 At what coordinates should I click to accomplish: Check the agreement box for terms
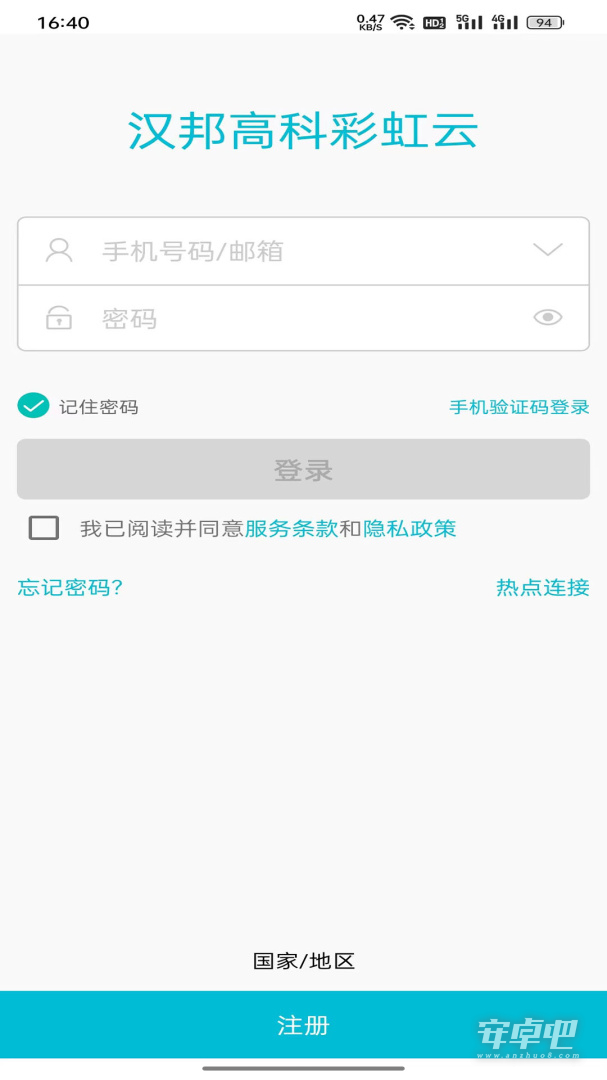point(44,528)
